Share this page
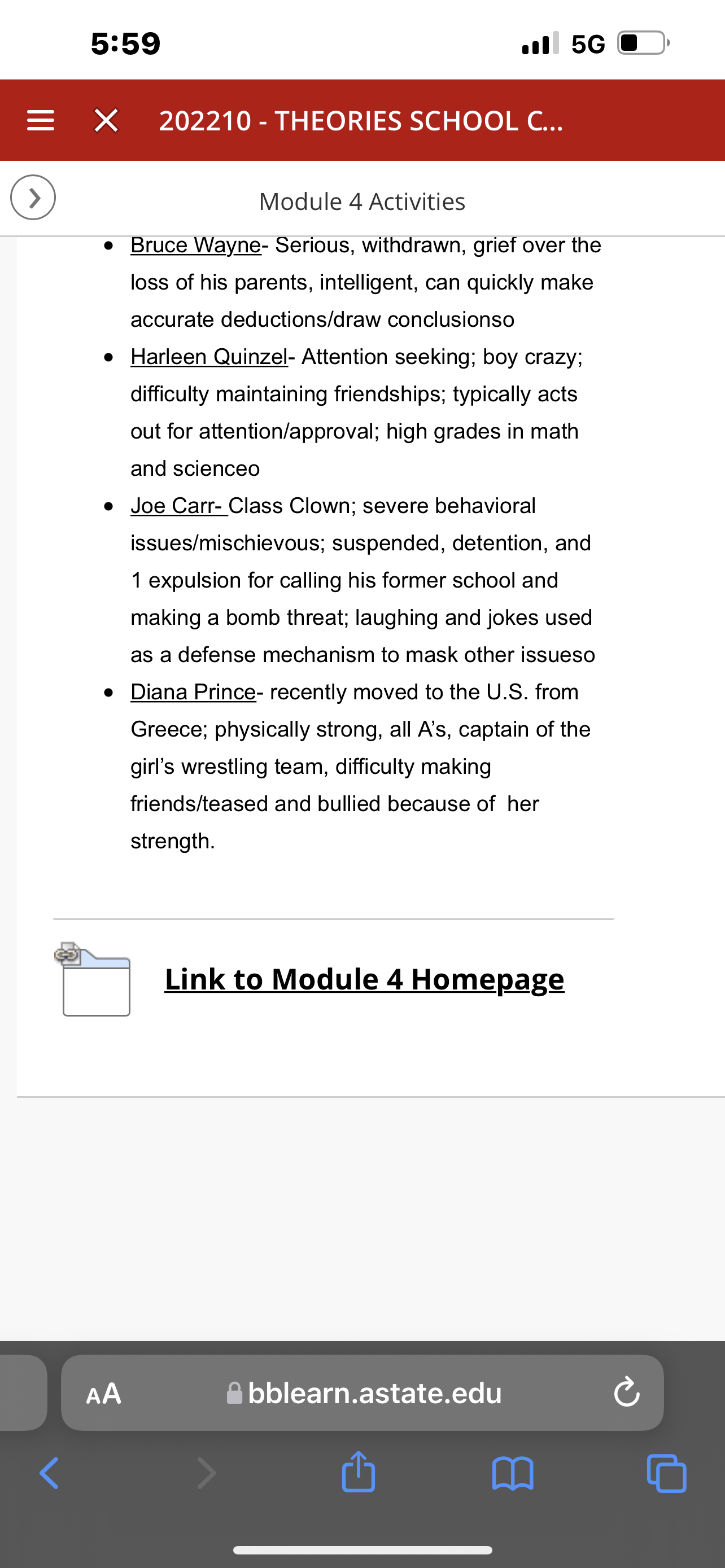725x1568 pixels. 359,1471
